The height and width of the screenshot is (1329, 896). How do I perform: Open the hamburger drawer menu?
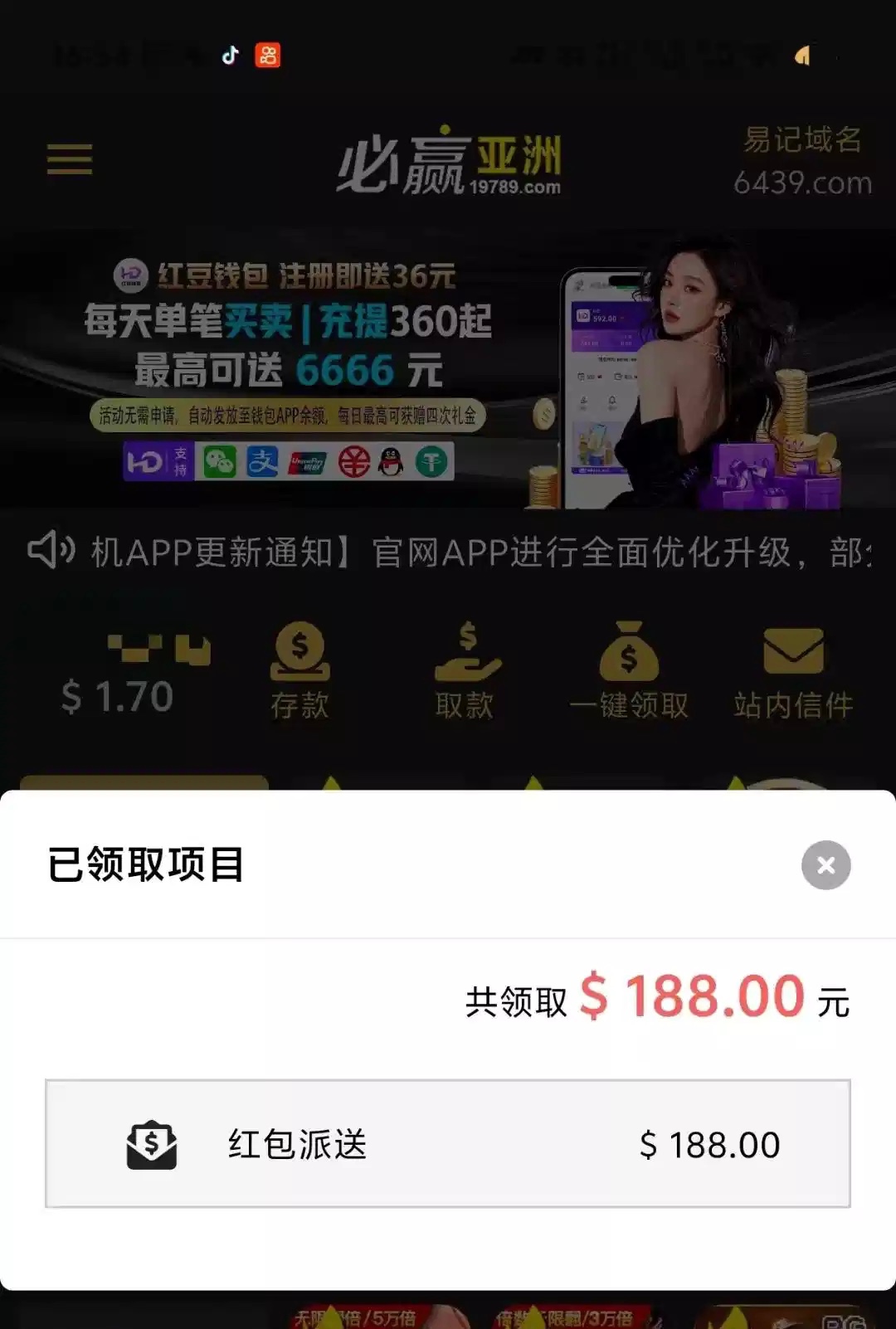pos(70,158)
